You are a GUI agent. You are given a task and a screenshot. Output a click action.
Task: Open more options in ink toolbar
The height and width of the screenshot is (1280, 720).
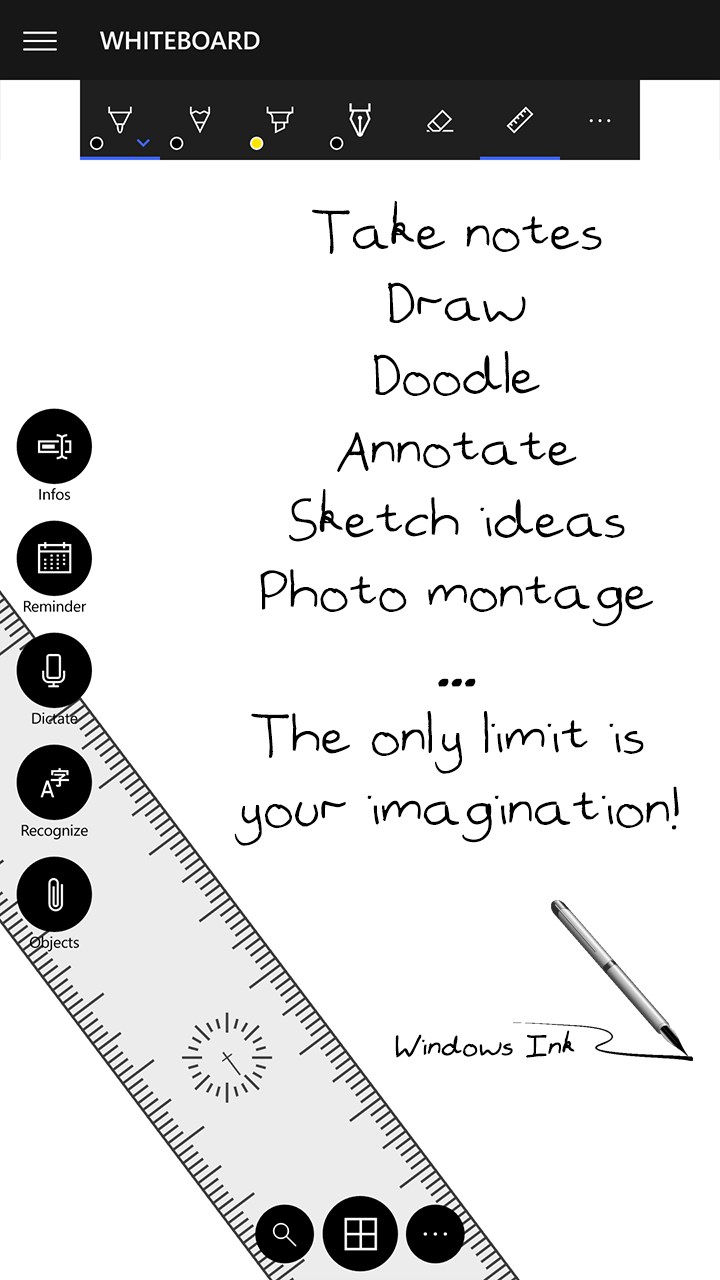pos(600,121)
